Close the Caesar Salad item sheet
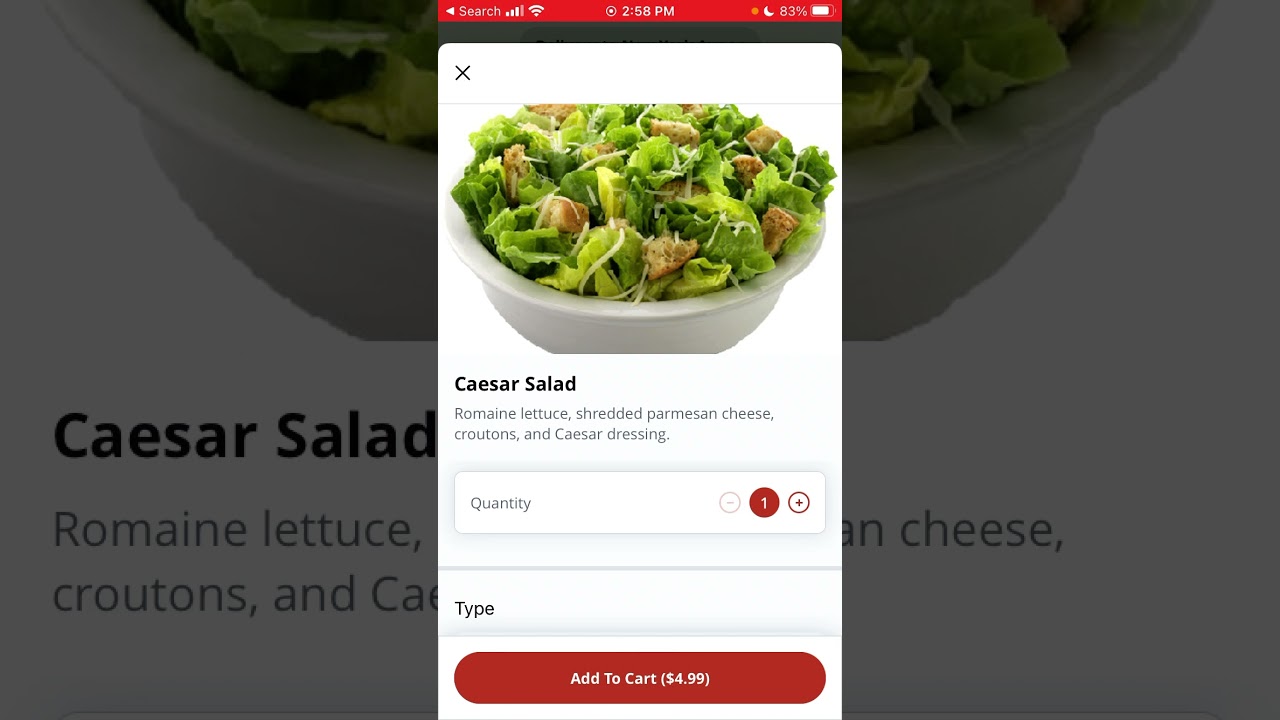 pyautogui.click(x=462, y=73)
